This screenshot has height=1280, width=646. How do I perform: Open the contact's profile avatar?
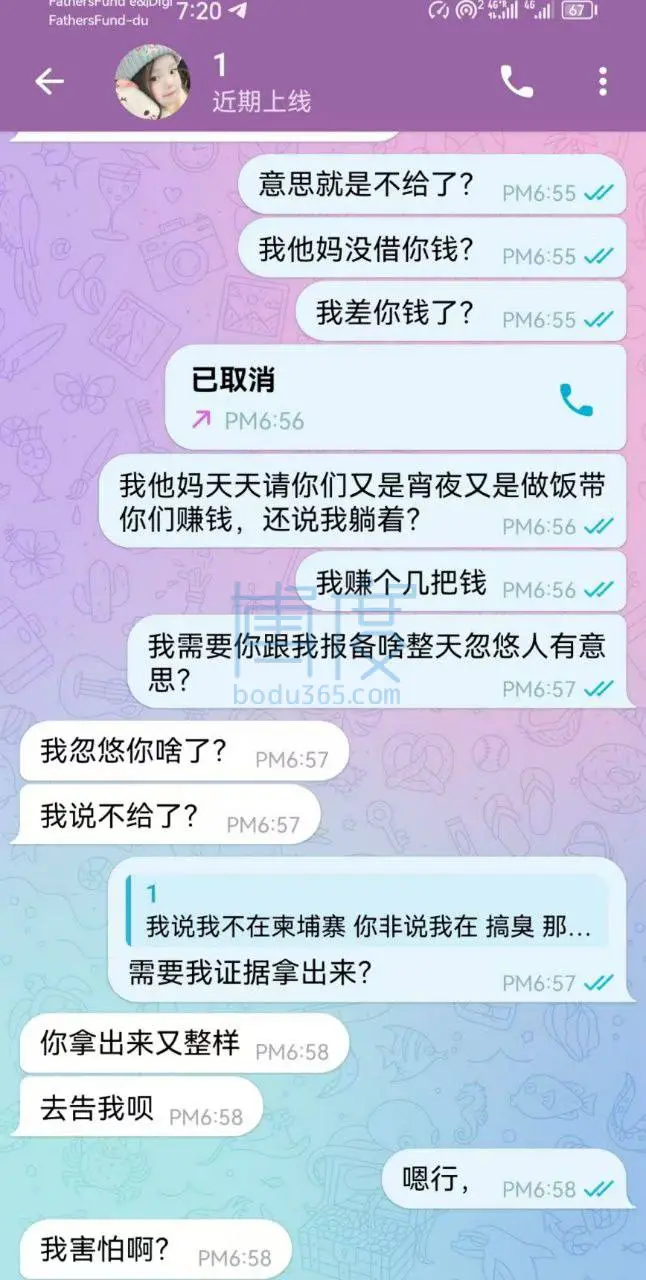coord(153,82)
